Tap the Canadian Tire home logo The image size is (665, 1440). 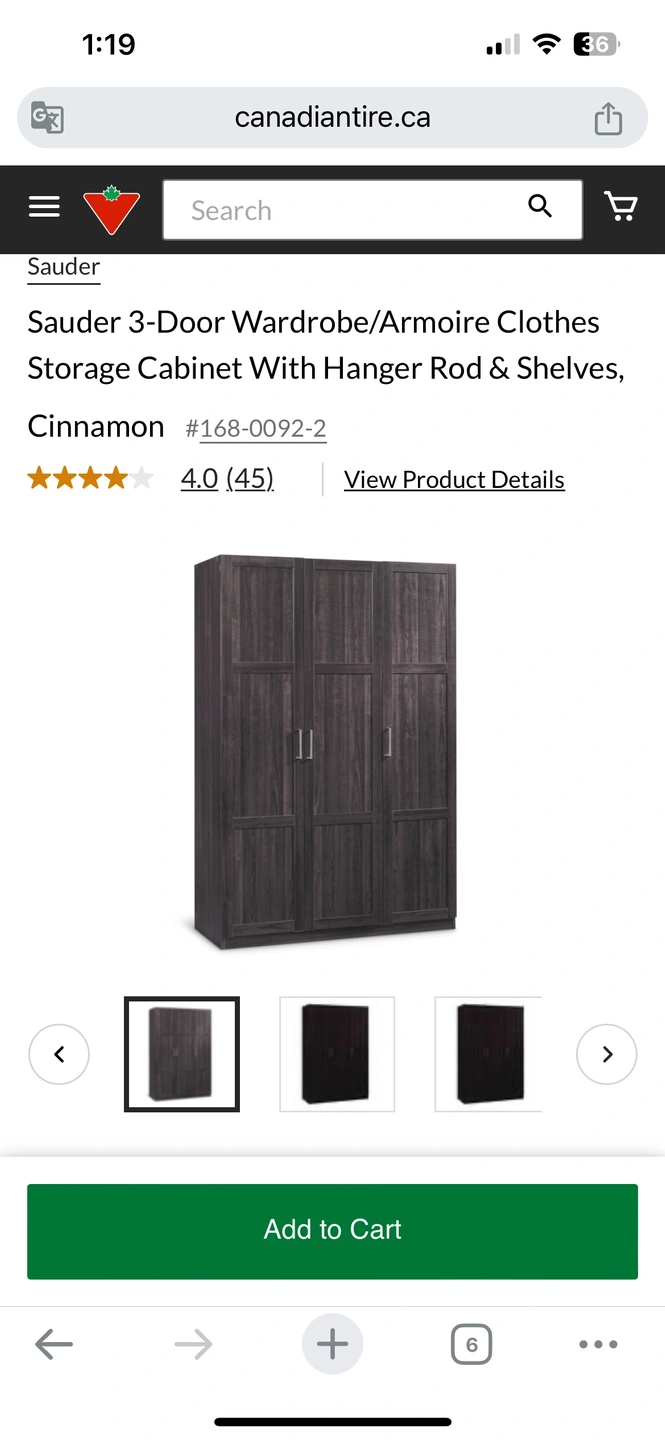[111, 209]
